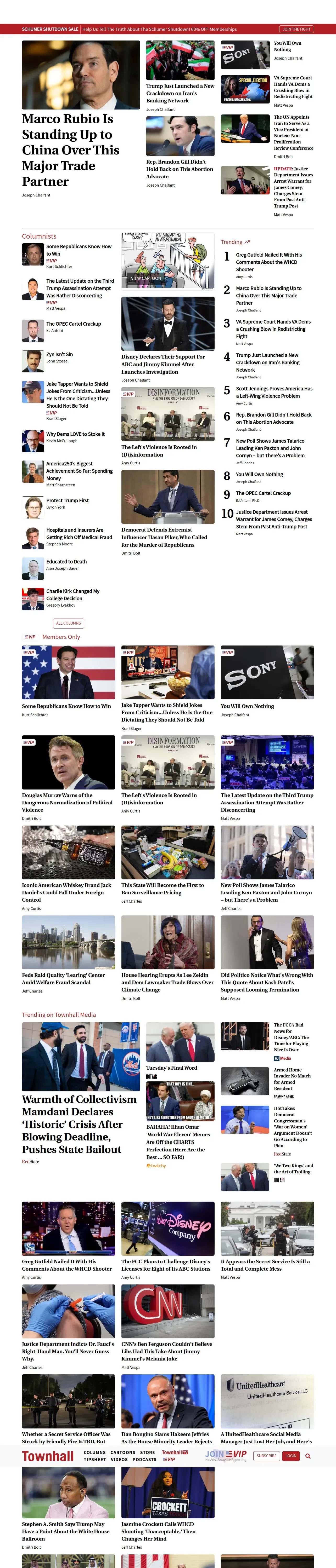The width and height of the screenshot is (336, 1568).
Task: Open the Jack Daniel's whiskey brand article
Action: coord(67,892)
